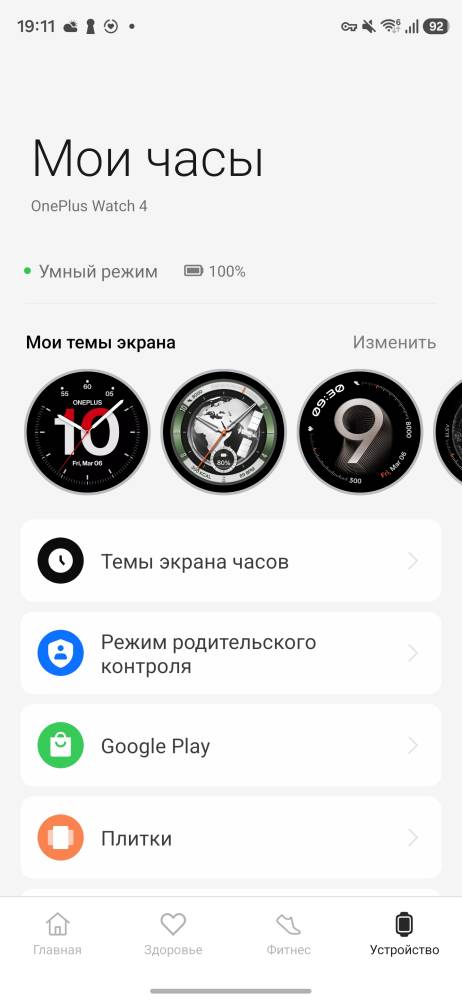Switch to the Главная tab
Image resolution: width=462 pixels, height=1000 pixels.
coord(57,934)
